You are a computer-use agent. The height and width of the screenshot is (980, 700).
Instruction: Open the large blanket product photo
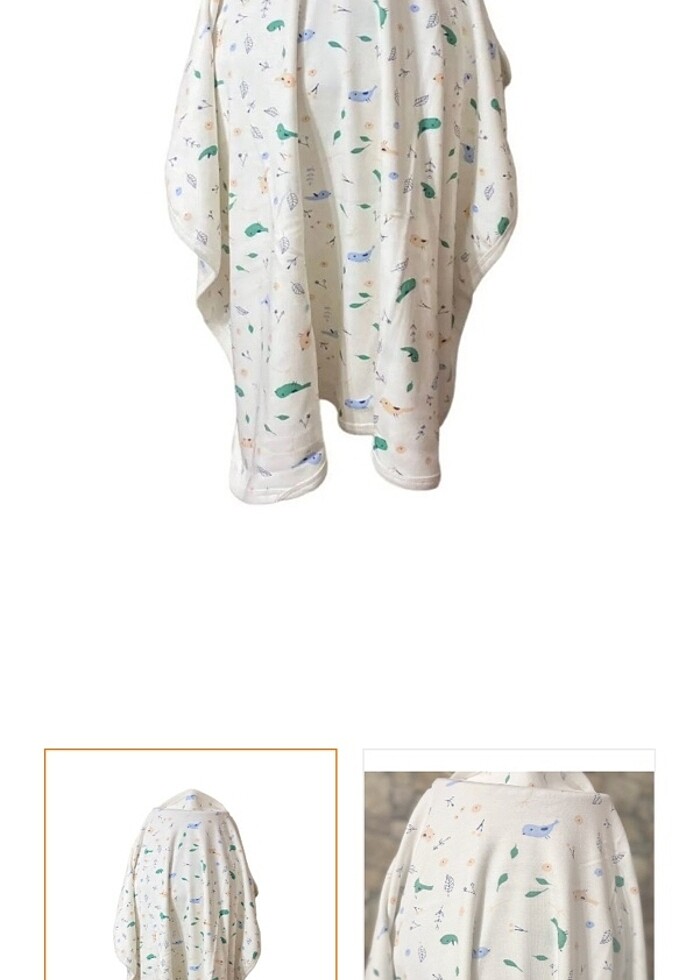point(340,250)
